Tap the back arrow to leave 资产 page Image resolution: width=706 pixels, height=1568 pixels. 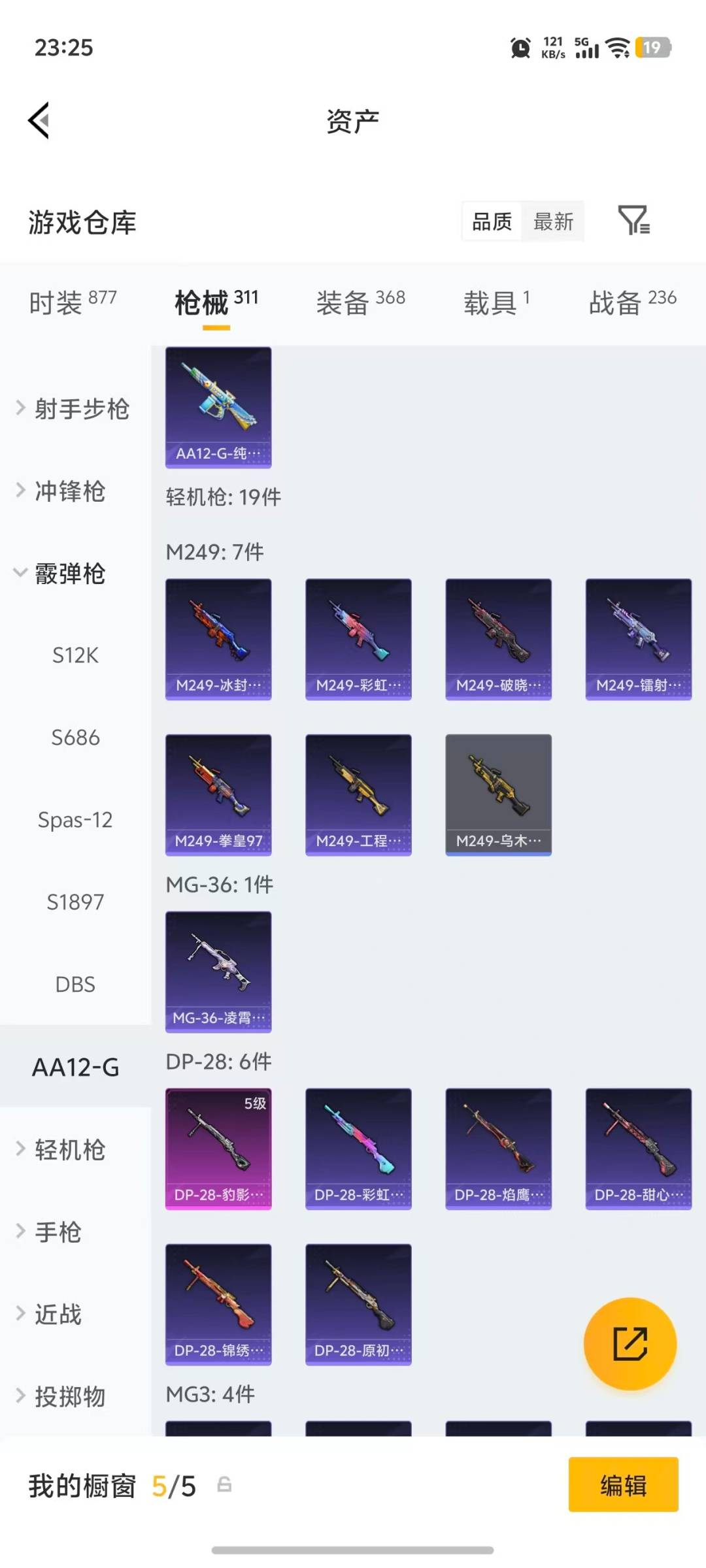pos(39,120)
